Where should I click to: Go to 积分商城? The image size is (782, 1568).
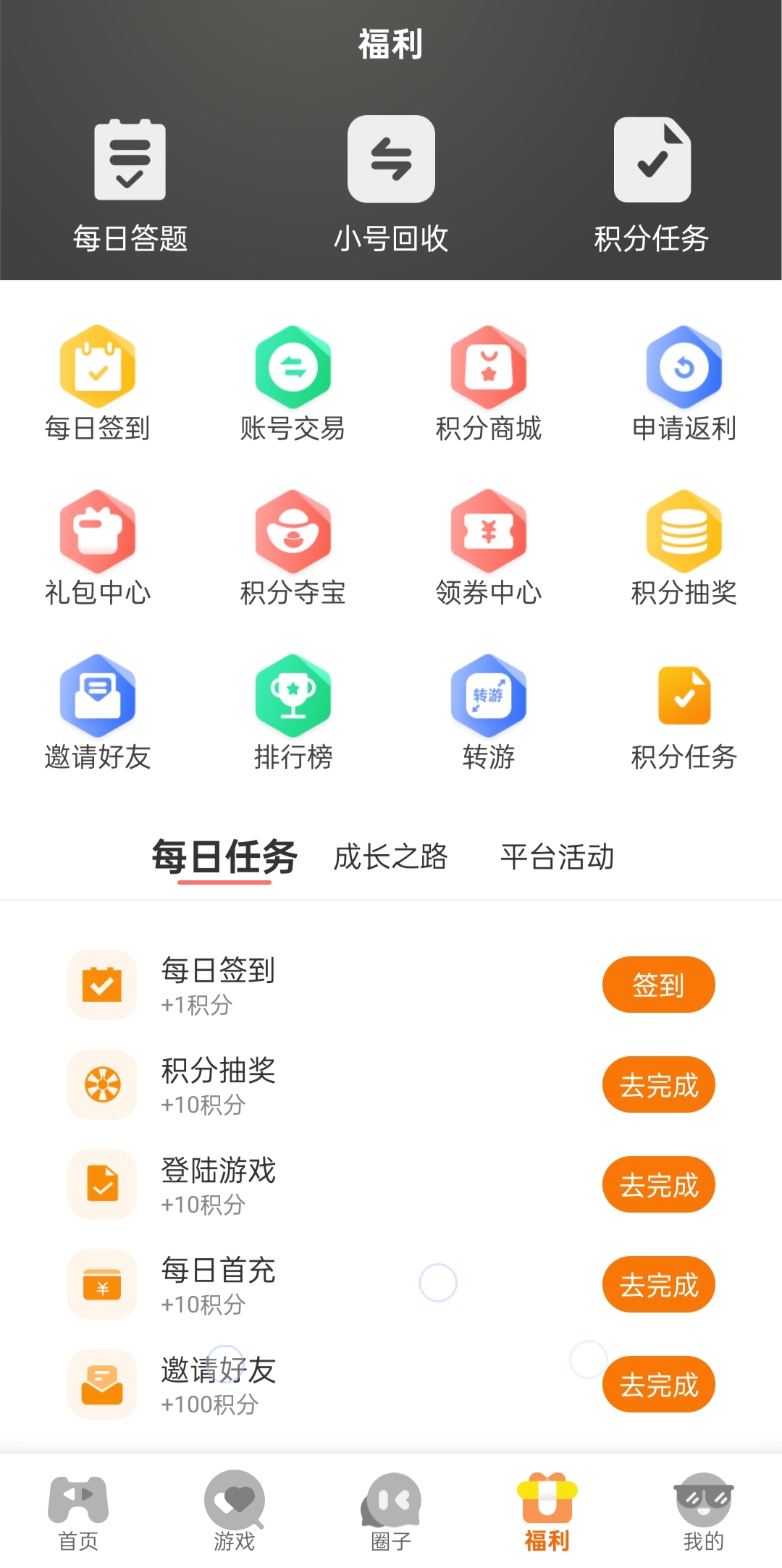(489, 384)
